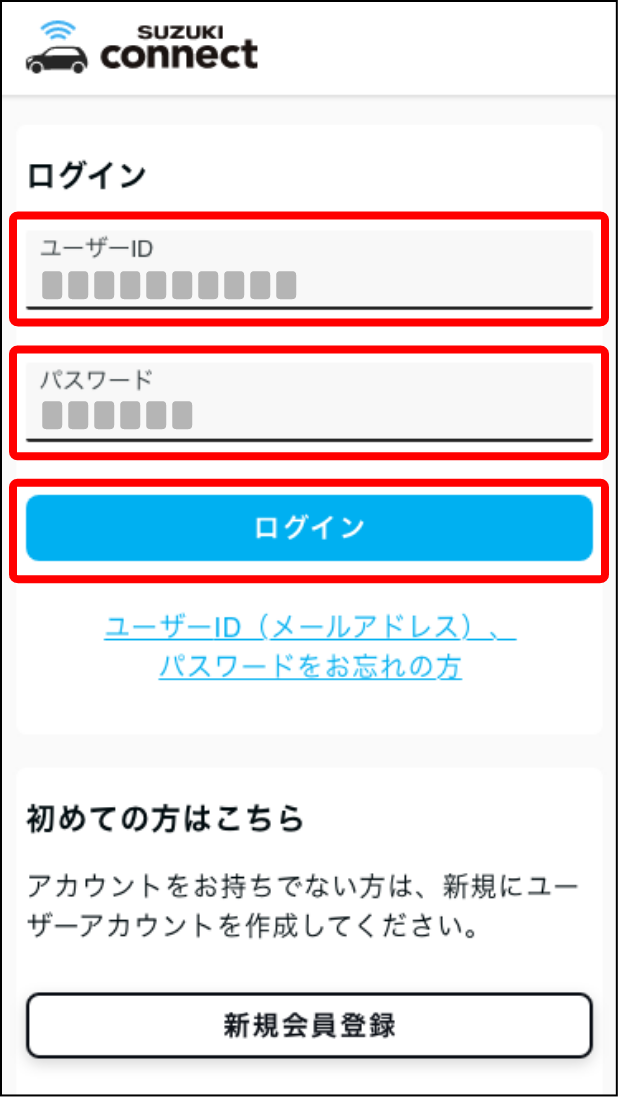The height and width of the screenshot is (1097, 618).
Task: Start 新規会員登録 registration
Action: 309,1025
